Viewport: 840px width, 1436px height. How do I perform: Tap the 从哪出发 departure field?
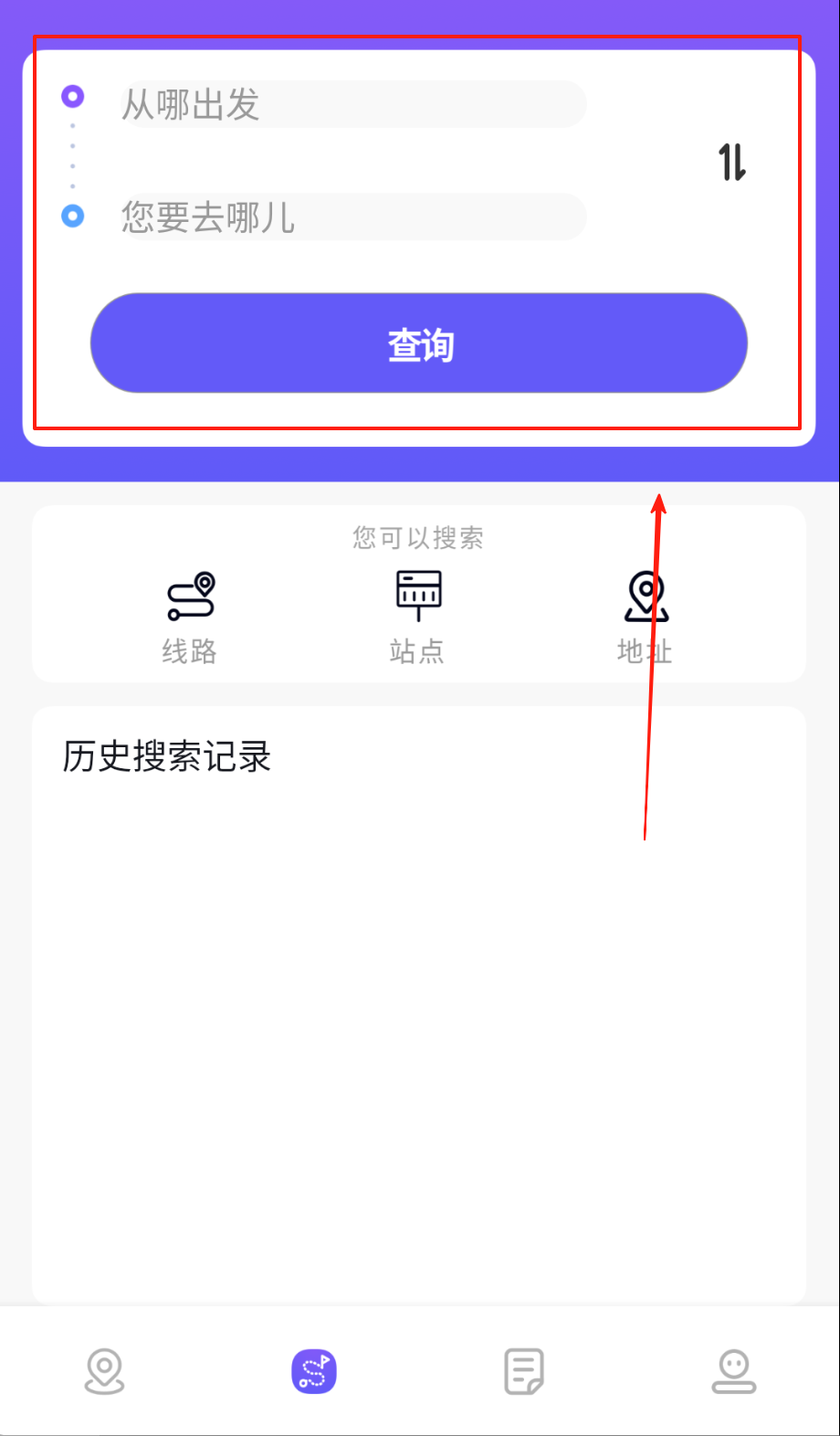(x=352, y=104)
